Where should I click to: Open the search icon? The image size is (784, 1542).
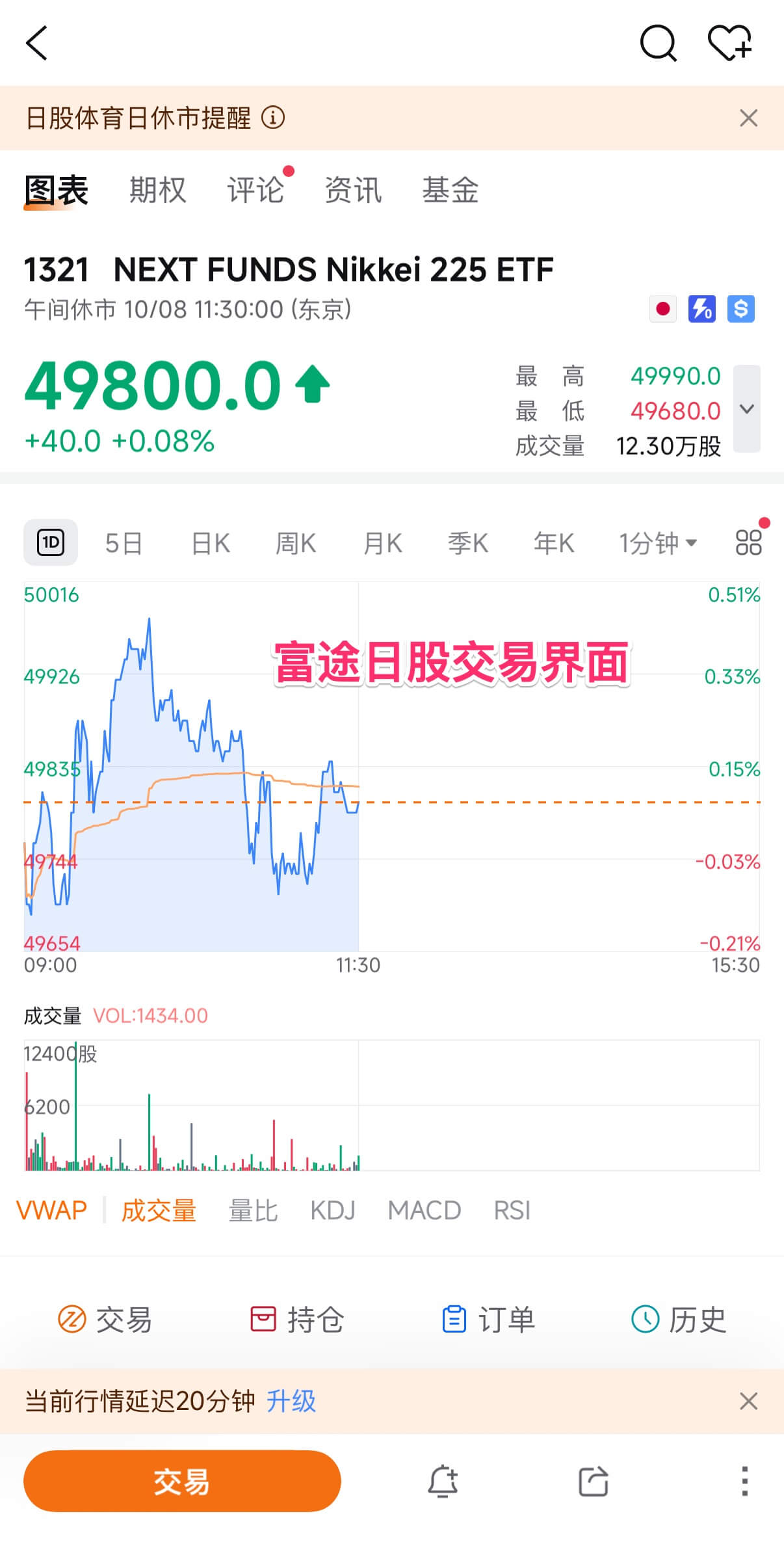[658, 44]
